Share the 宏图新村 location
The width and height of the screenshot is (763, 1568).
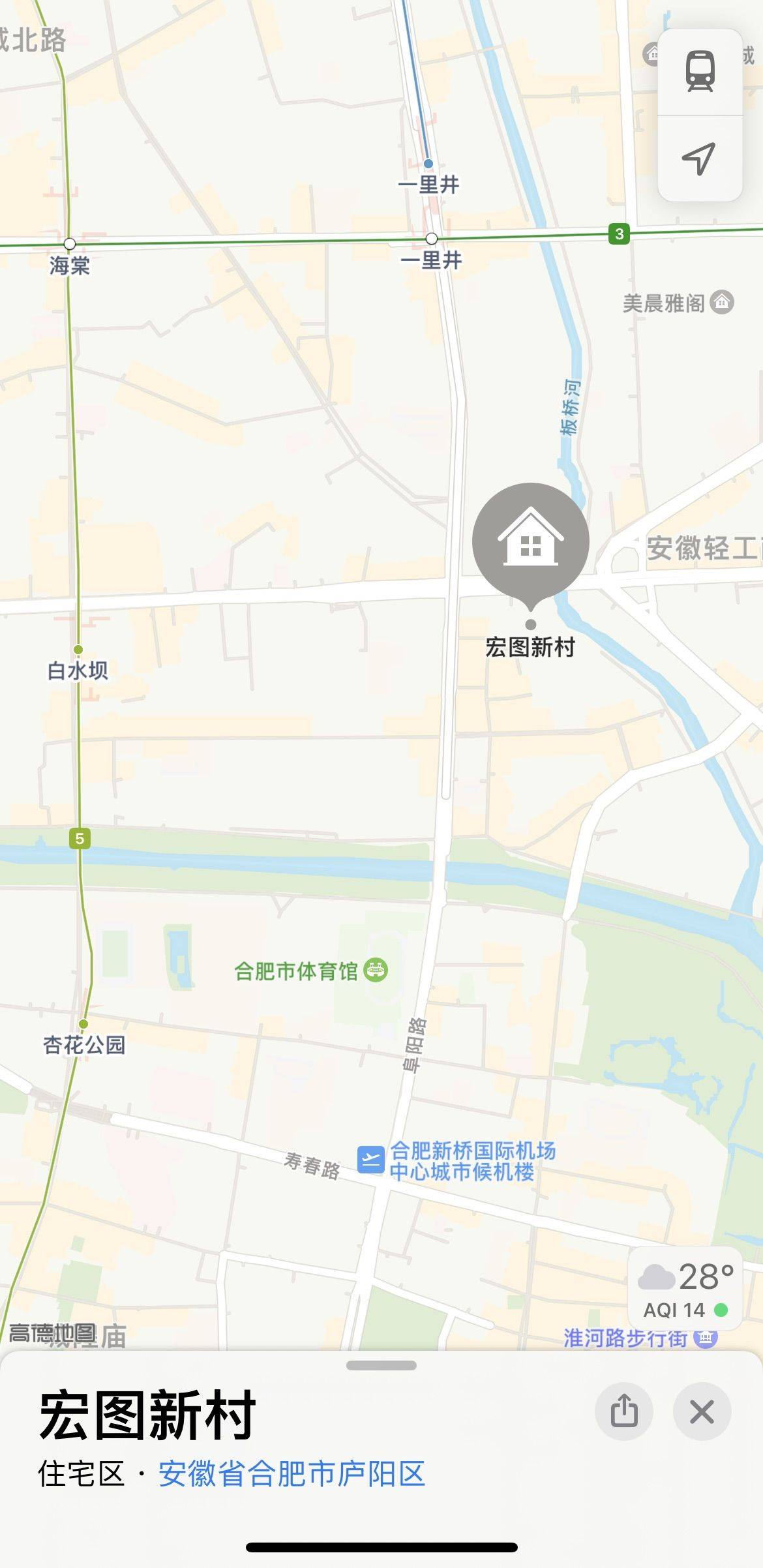[x=624, y=1412]
